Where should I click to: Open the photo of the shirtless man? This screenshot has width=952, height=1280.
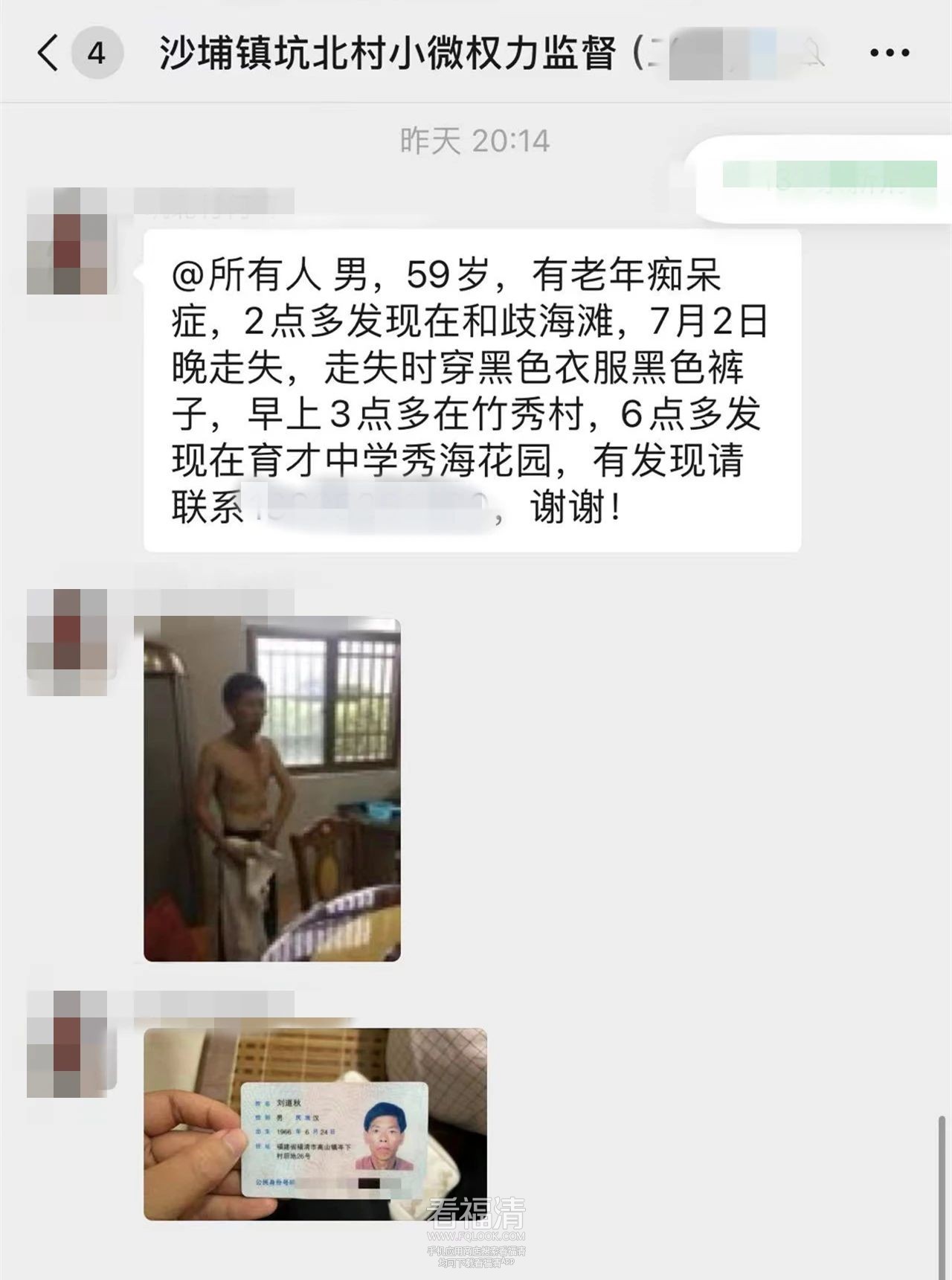(272, 790)
